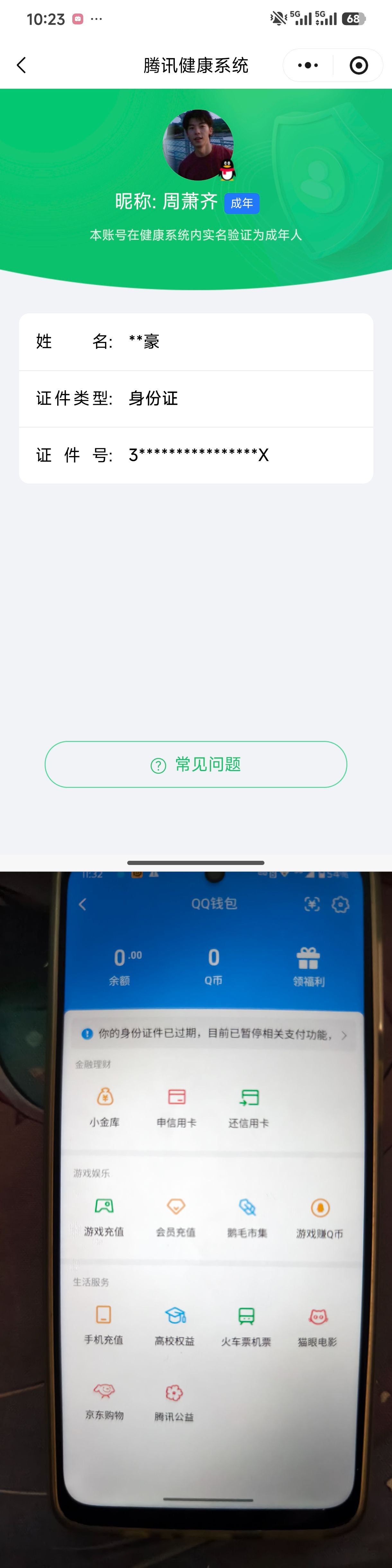Open the mini program's three-dot menu
Viewport: 392px width, 1568px height.
[308, 65]
